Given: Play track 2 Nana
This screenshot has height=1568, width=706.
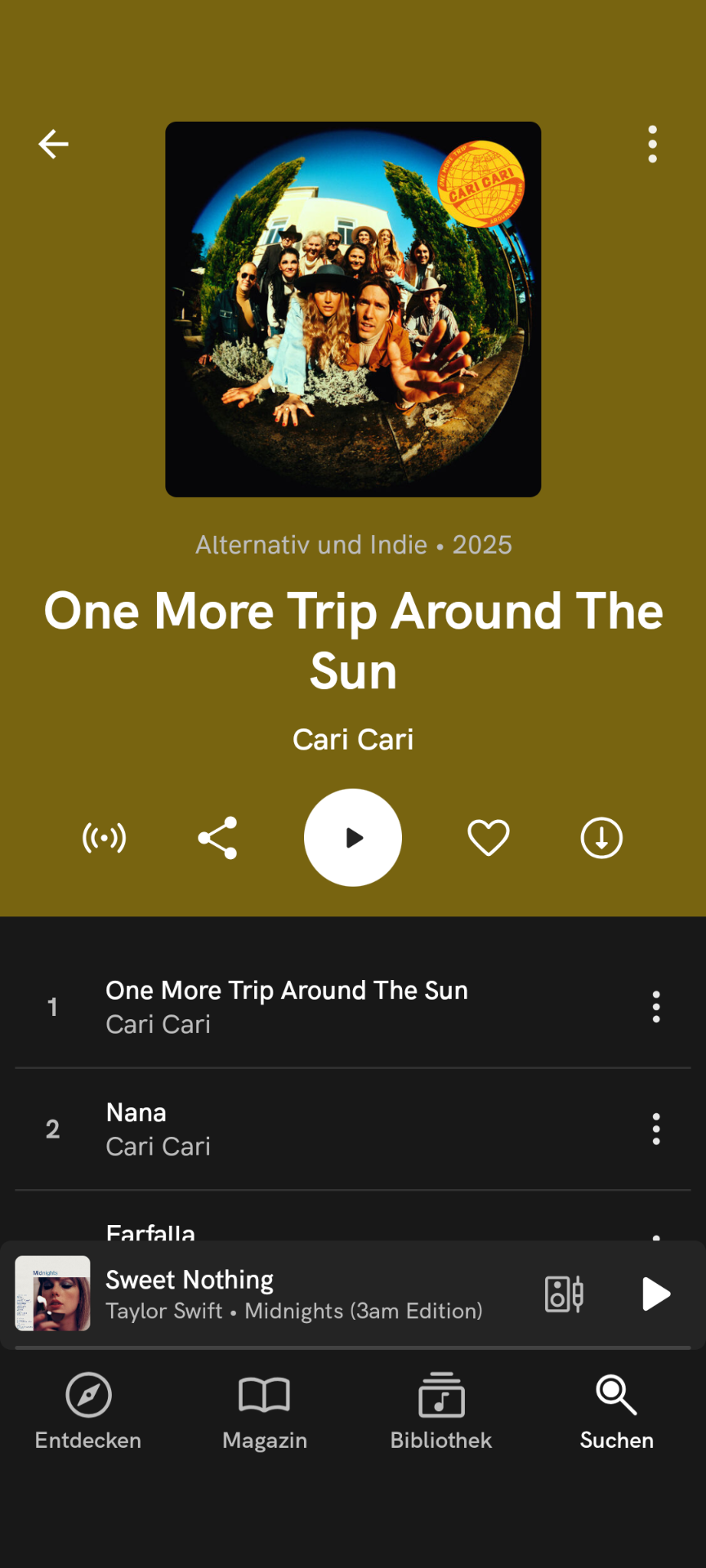Looking at the screenshot, I should tap(286, 1129).
